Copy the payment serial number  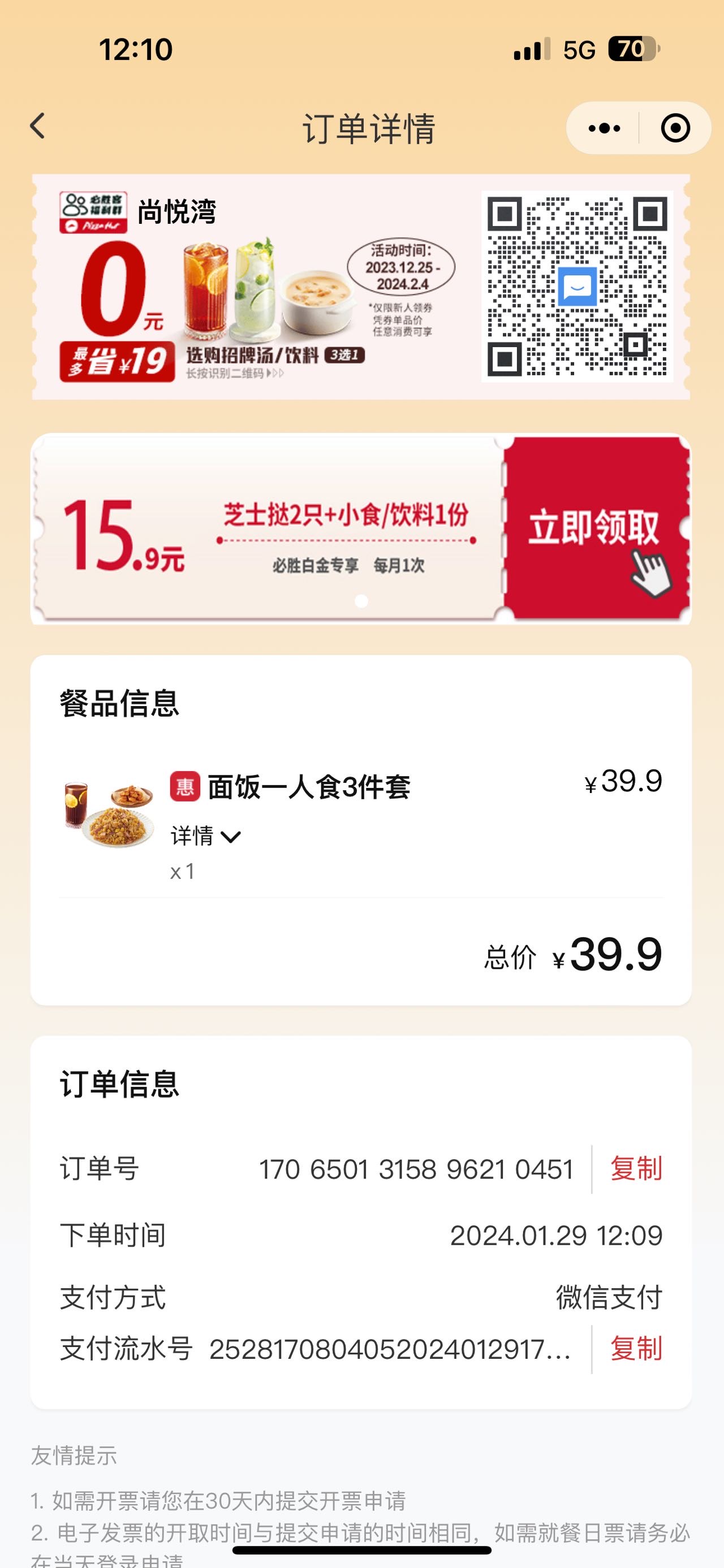[x=636, y=1348]
